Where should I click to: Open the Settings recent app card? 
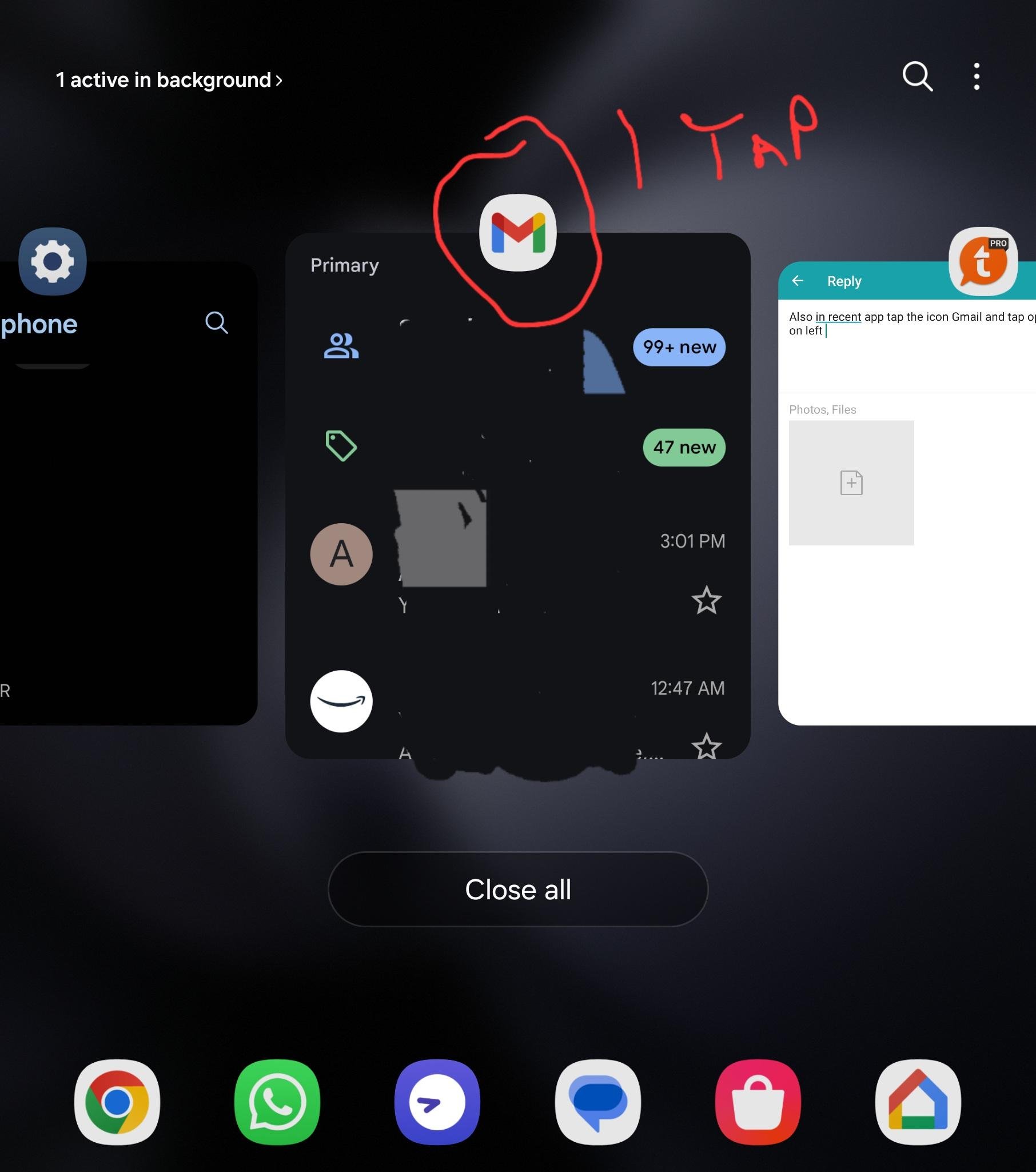[126, 516]
